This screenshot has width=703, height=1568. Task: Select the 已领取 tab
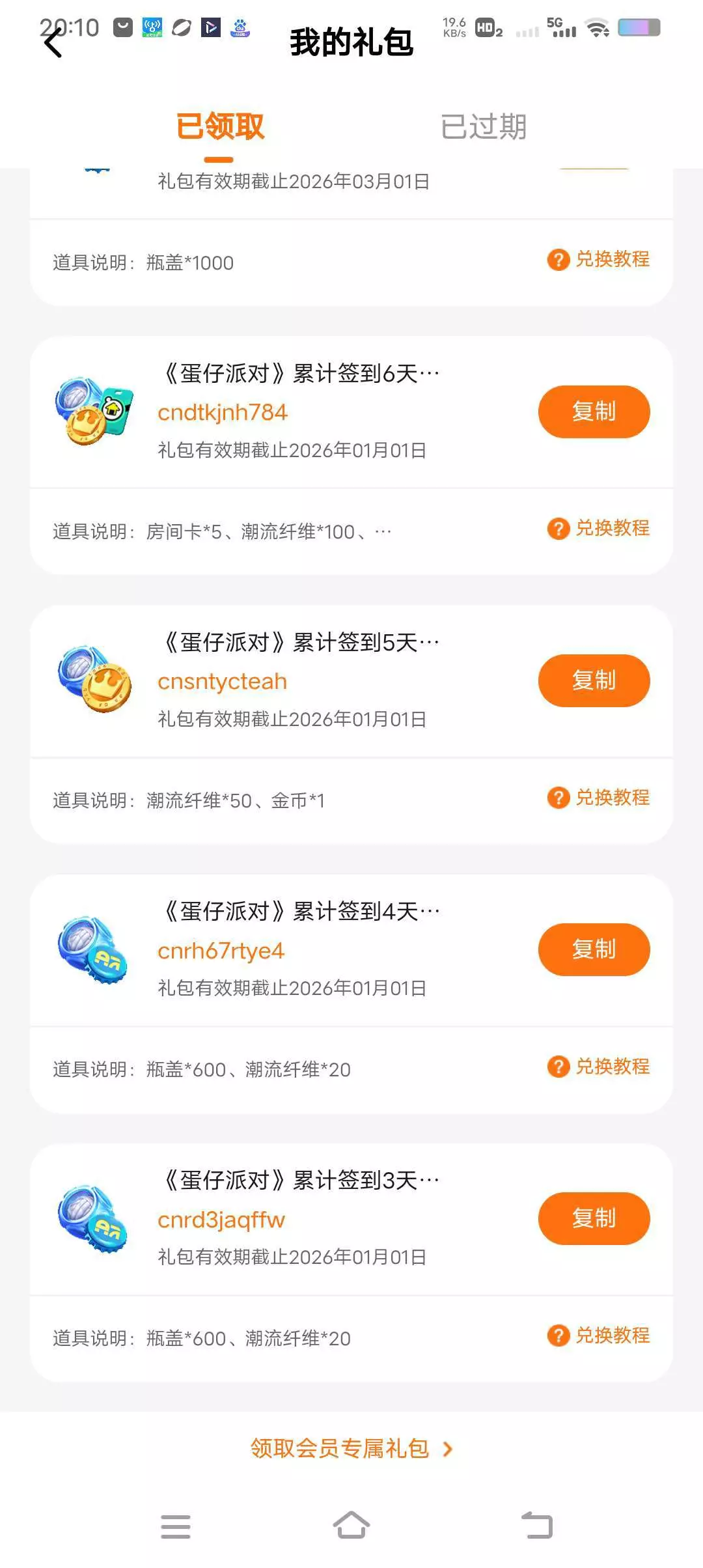220,126
